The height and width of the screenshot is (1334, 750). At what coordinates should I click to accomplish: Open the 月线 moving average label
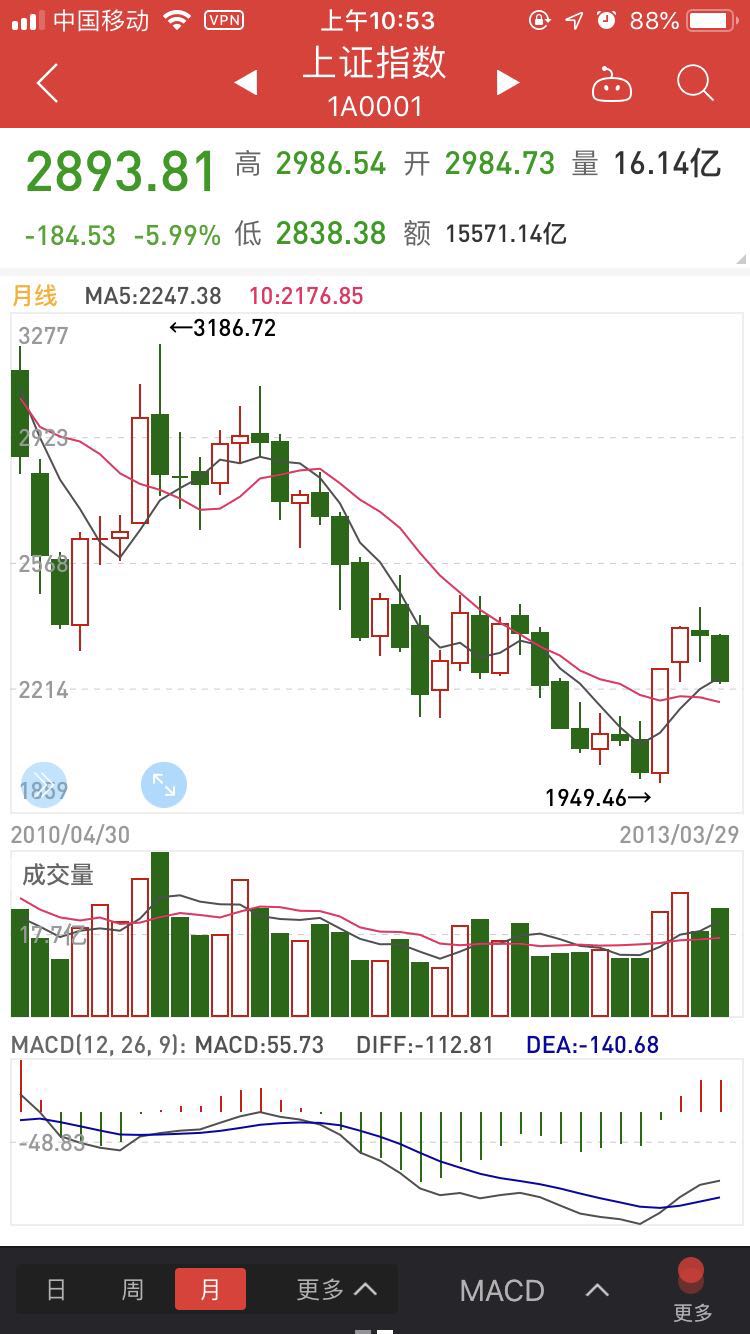(x=34, y=296)
